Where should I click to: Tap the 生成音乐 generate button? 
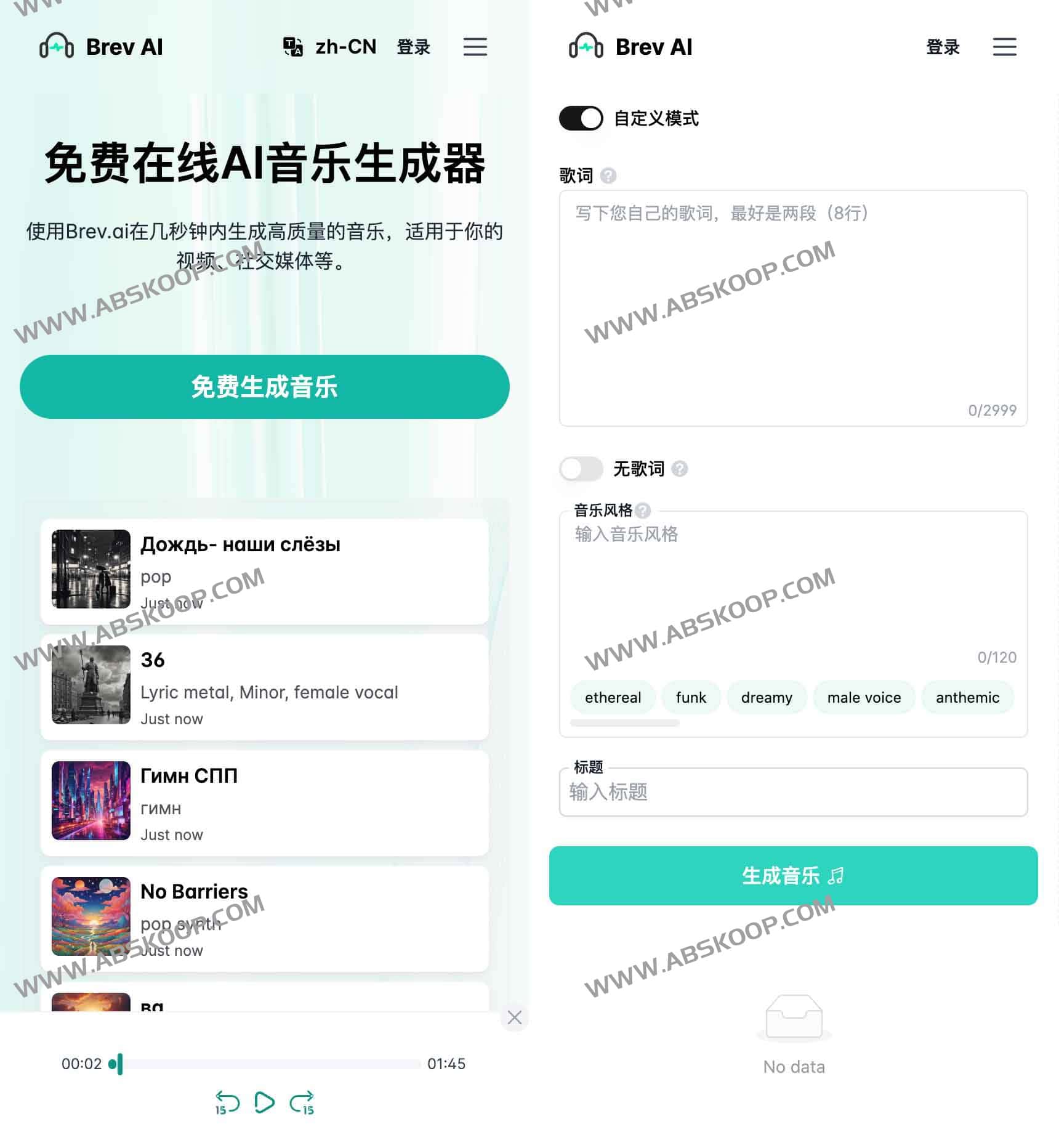(792, 875)
